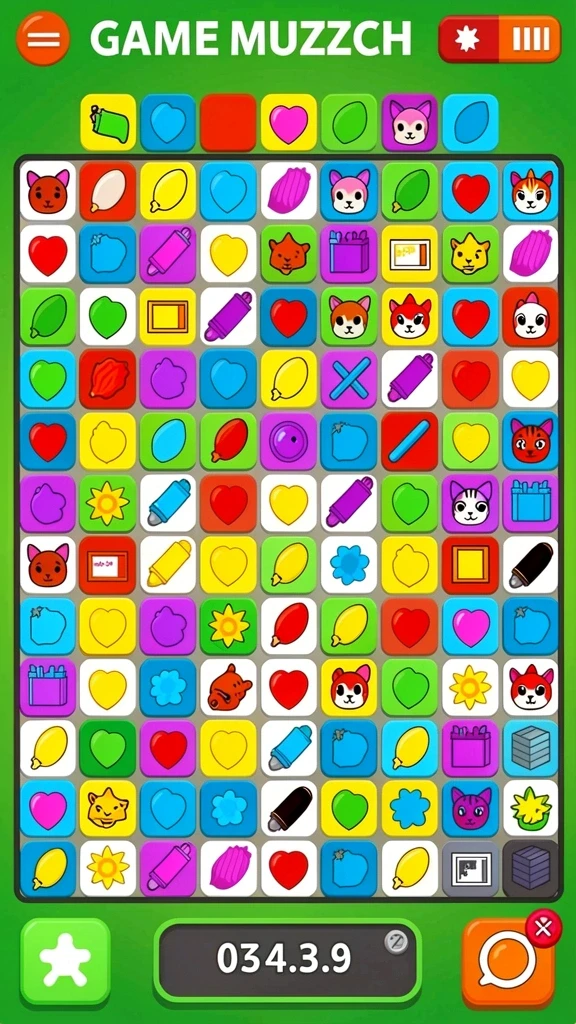Viewport: 576px width, 1024px height.
Task: Select the purple round button tile
Action: (289, 441)
